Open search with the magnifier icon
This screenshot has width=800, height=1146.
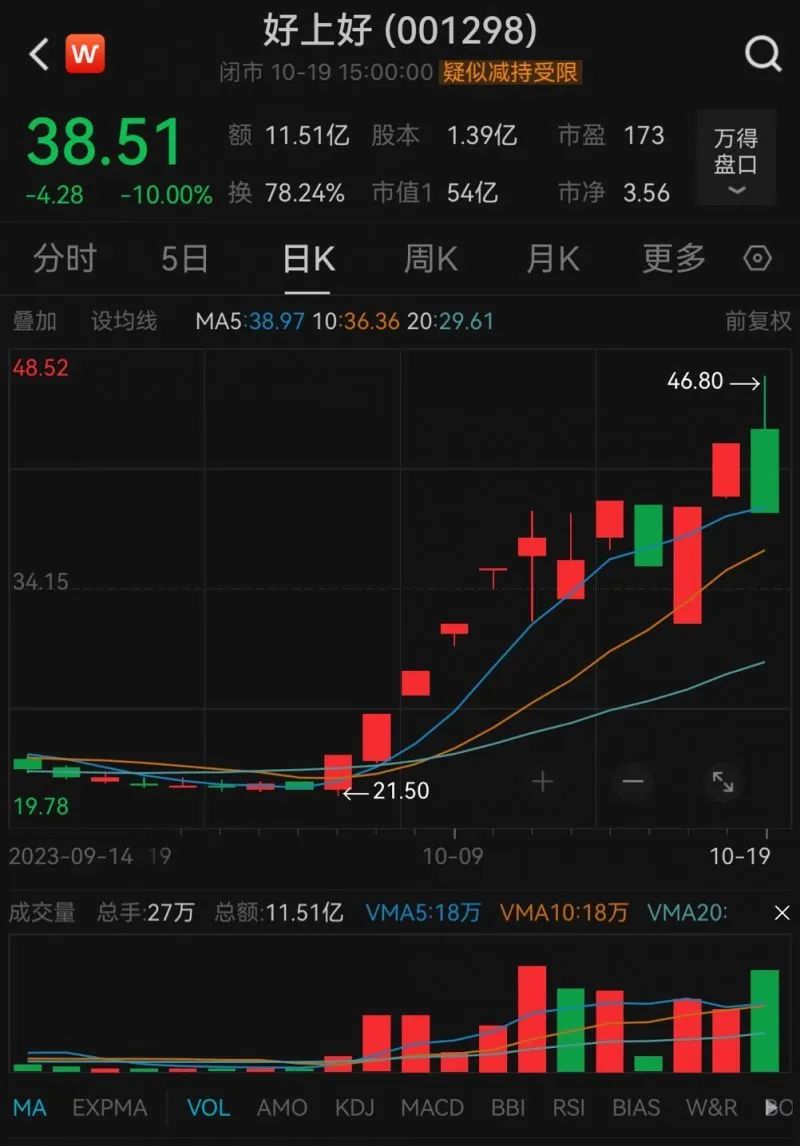tap(763, 54)
